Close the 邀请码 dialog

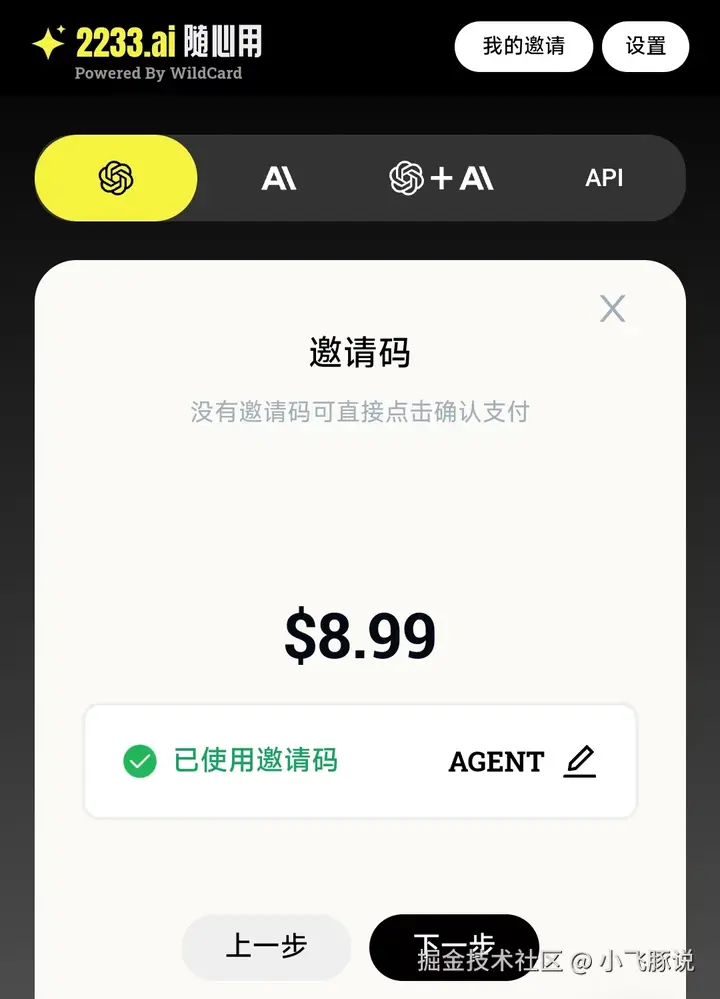tap(612, 308)
